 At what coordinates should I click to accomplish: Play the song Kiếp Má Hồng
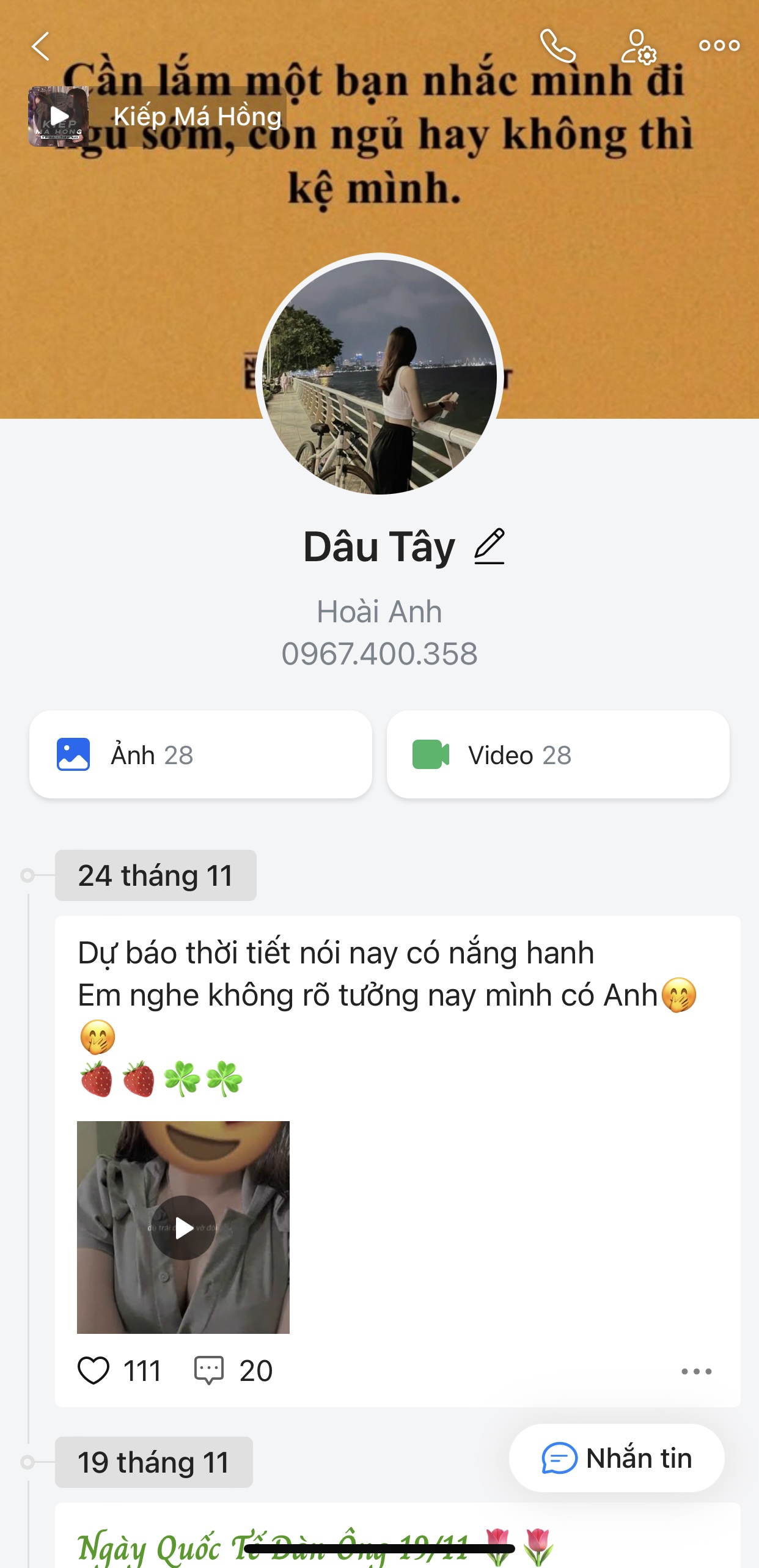[x=59, y=116]
